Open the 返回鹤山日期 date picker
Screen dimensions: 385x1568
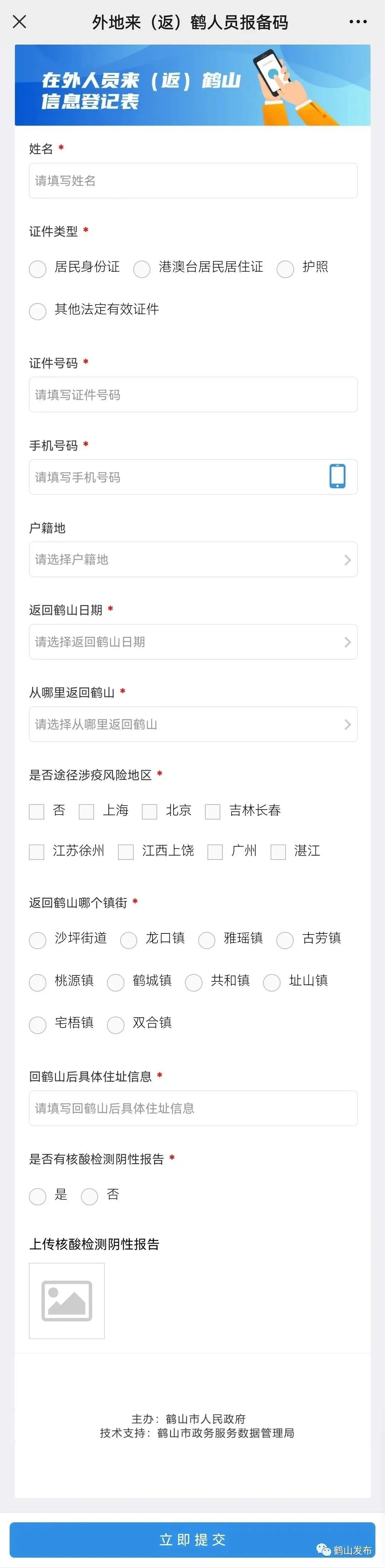(193, 641)
